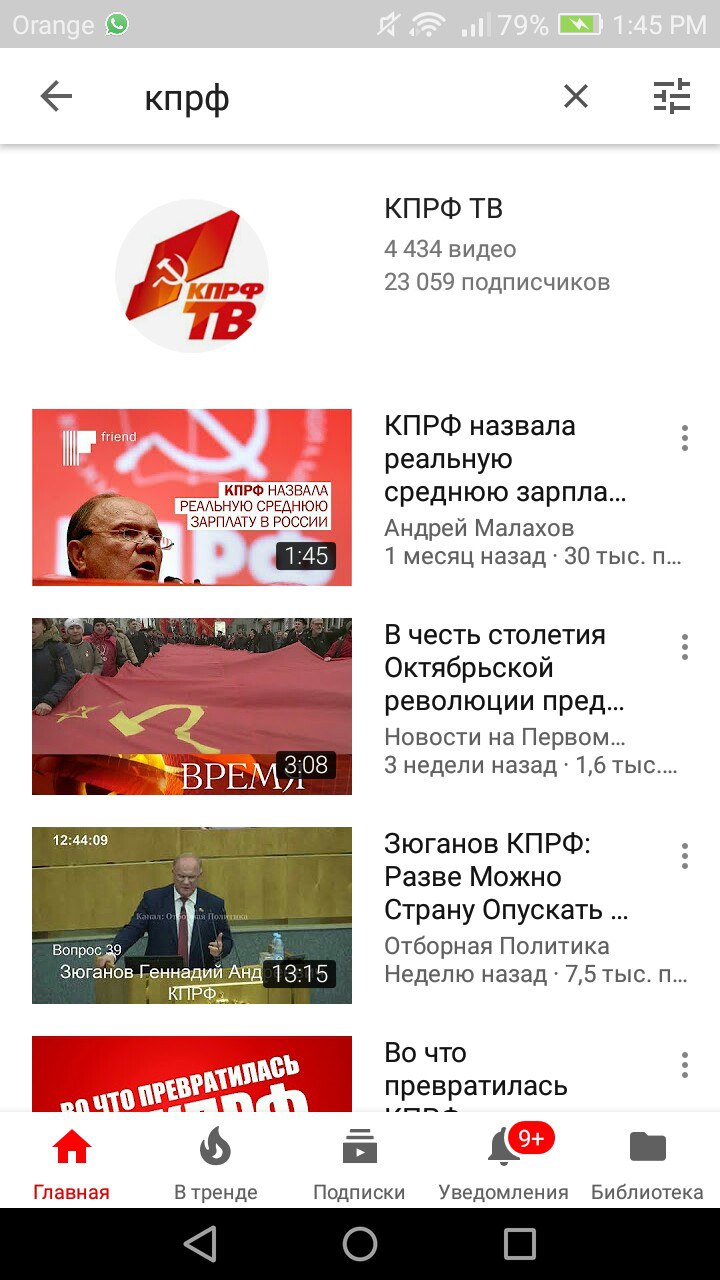Image resolution: width=720 pixels, height=1280 pixels.
Task: Open the search filters
Action: [x=671, y=97]
